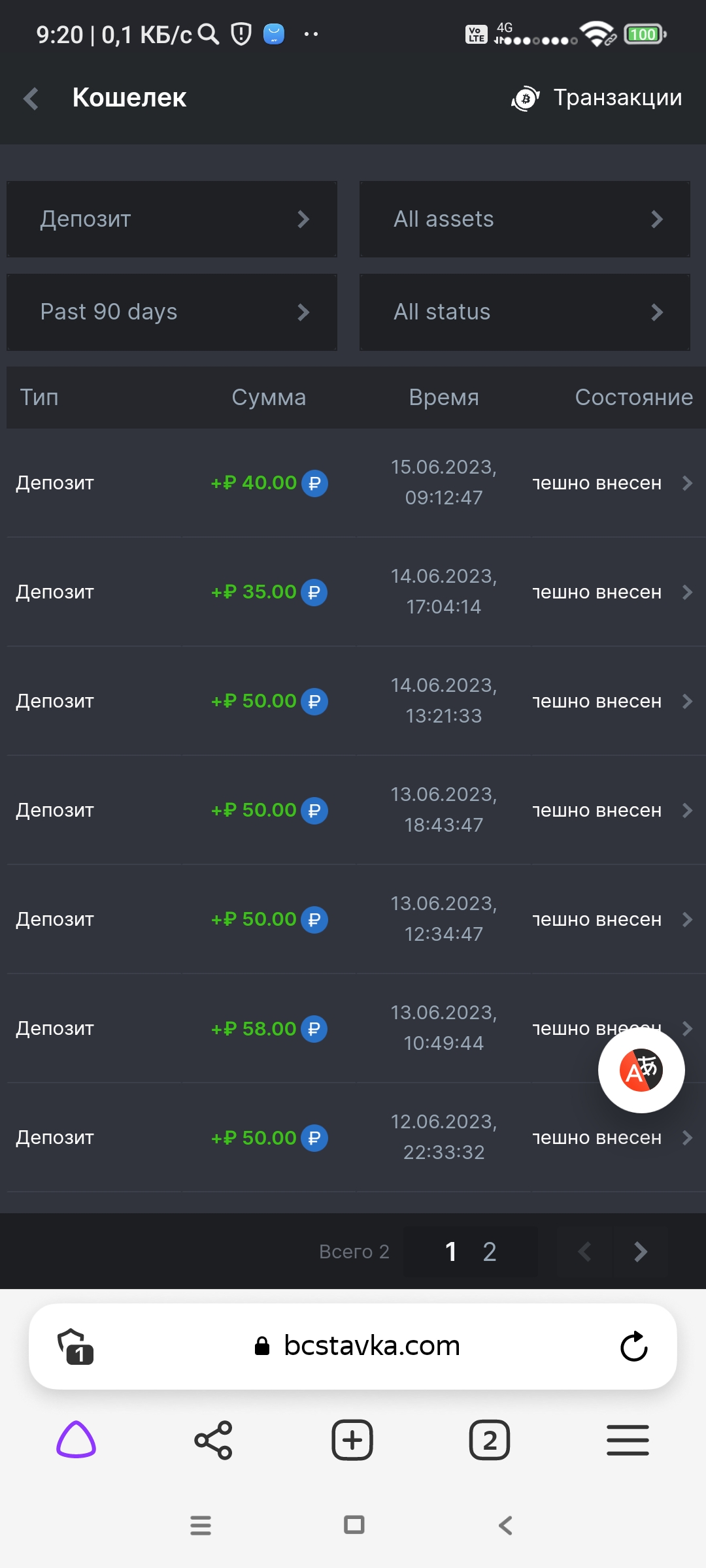Open the 58.00 deposit from 13.06.2023

(353, 1028)
